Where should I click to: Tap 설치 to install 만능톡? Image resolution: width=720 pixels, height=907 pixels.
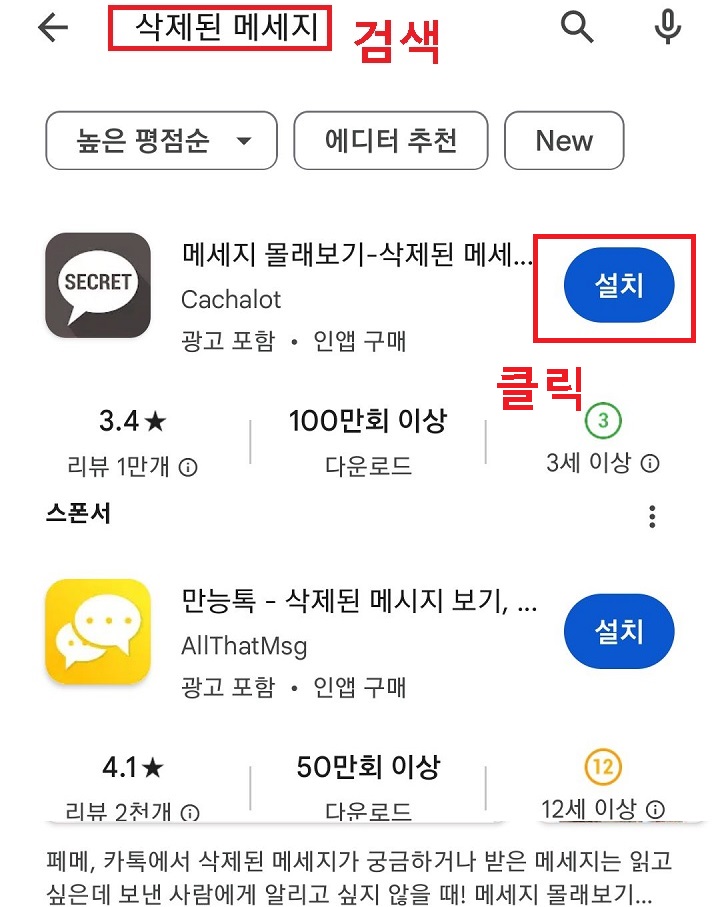tap(622, 631)
